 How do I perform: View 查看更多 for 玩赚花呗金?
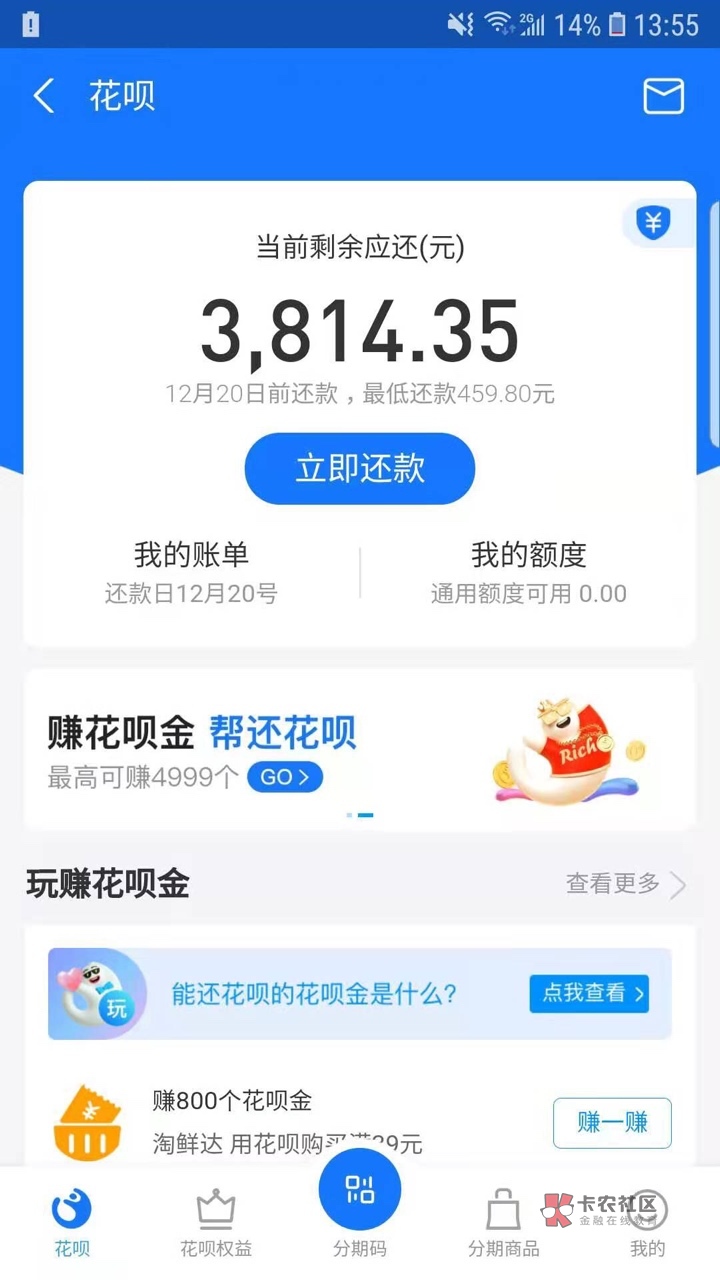[x=626, y=884]
